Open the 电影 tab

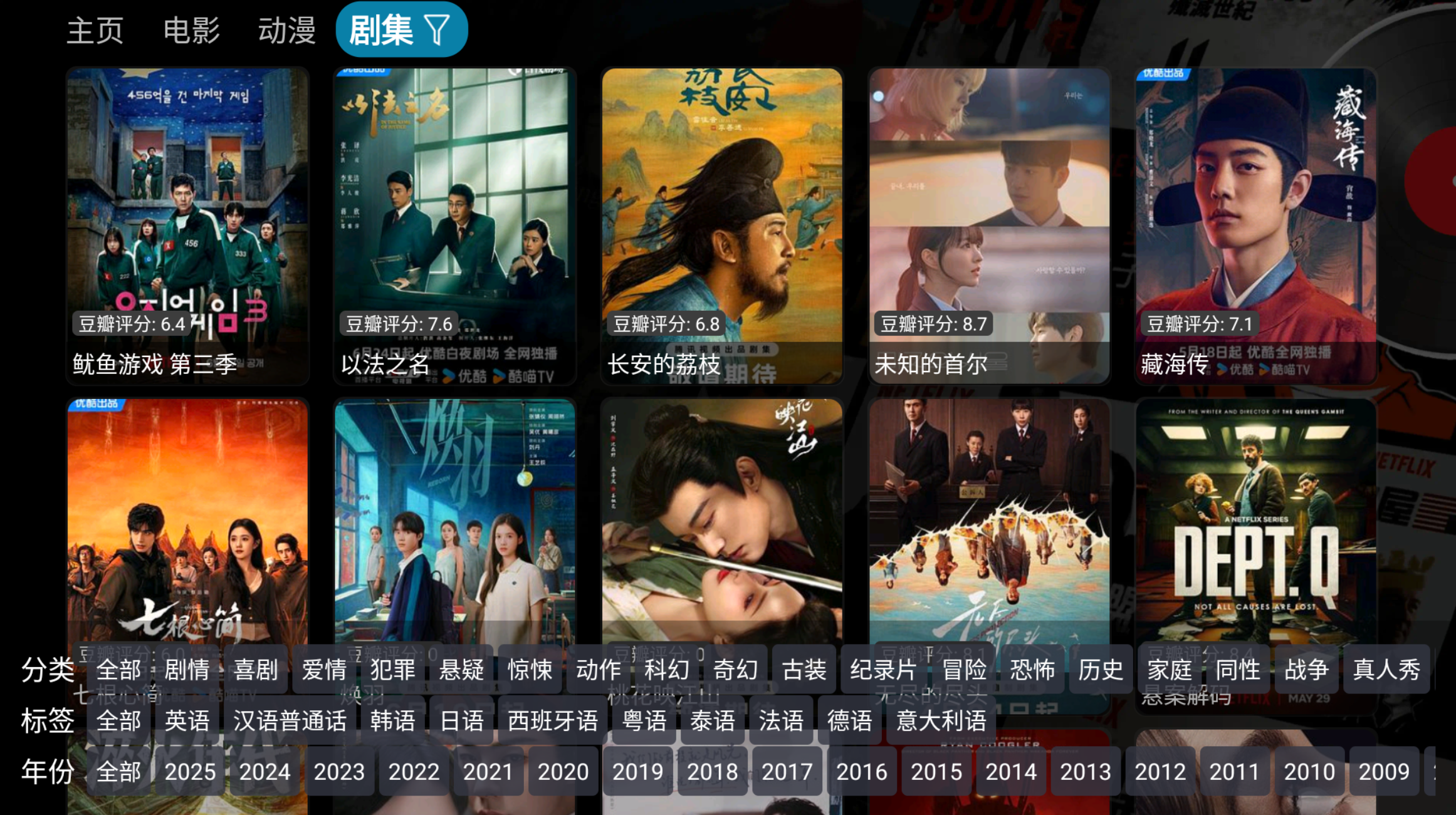[191, 30]
